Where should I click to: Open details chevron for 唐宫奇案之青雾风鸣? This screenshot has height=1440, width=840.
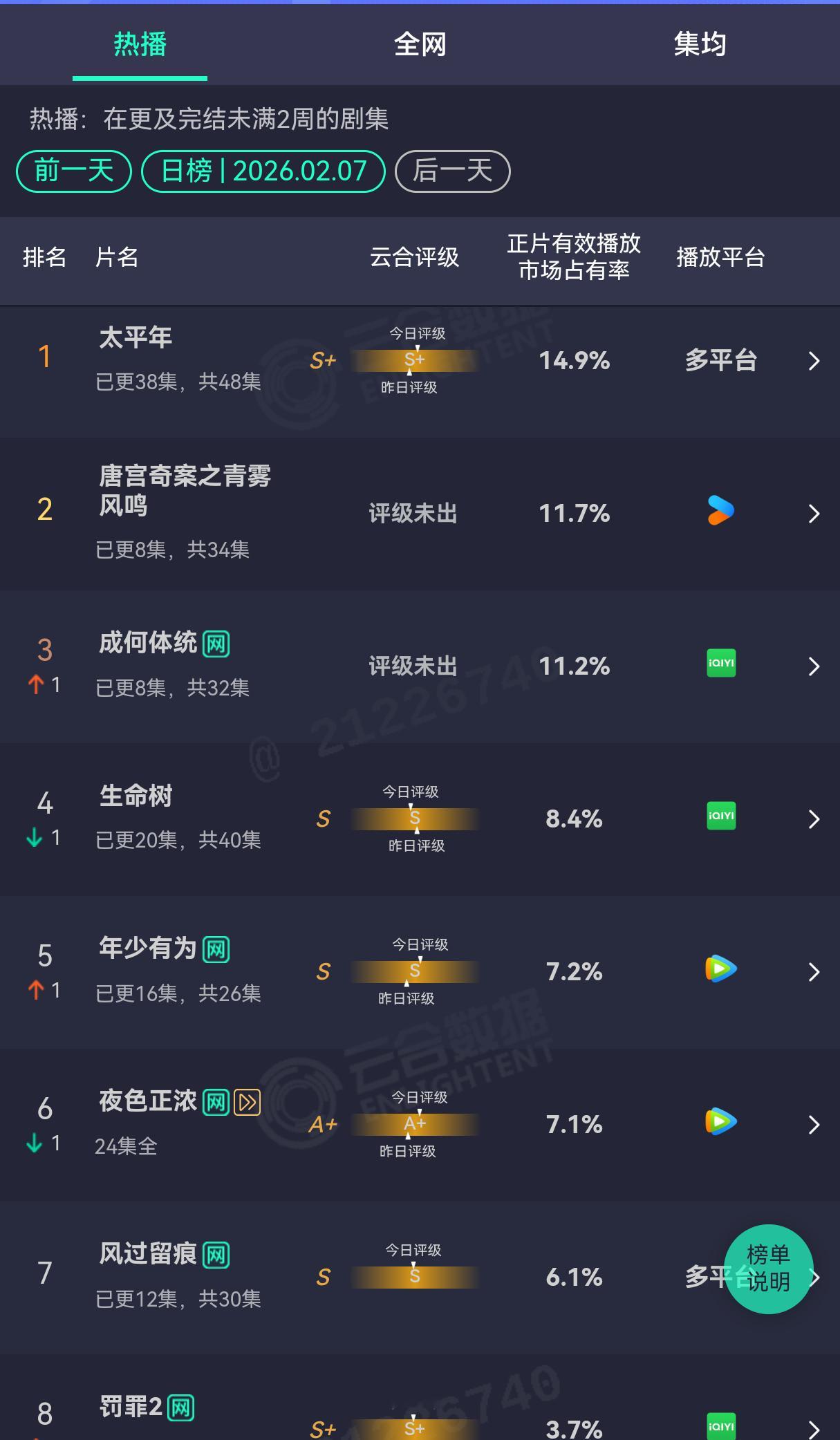coord(813,513)
